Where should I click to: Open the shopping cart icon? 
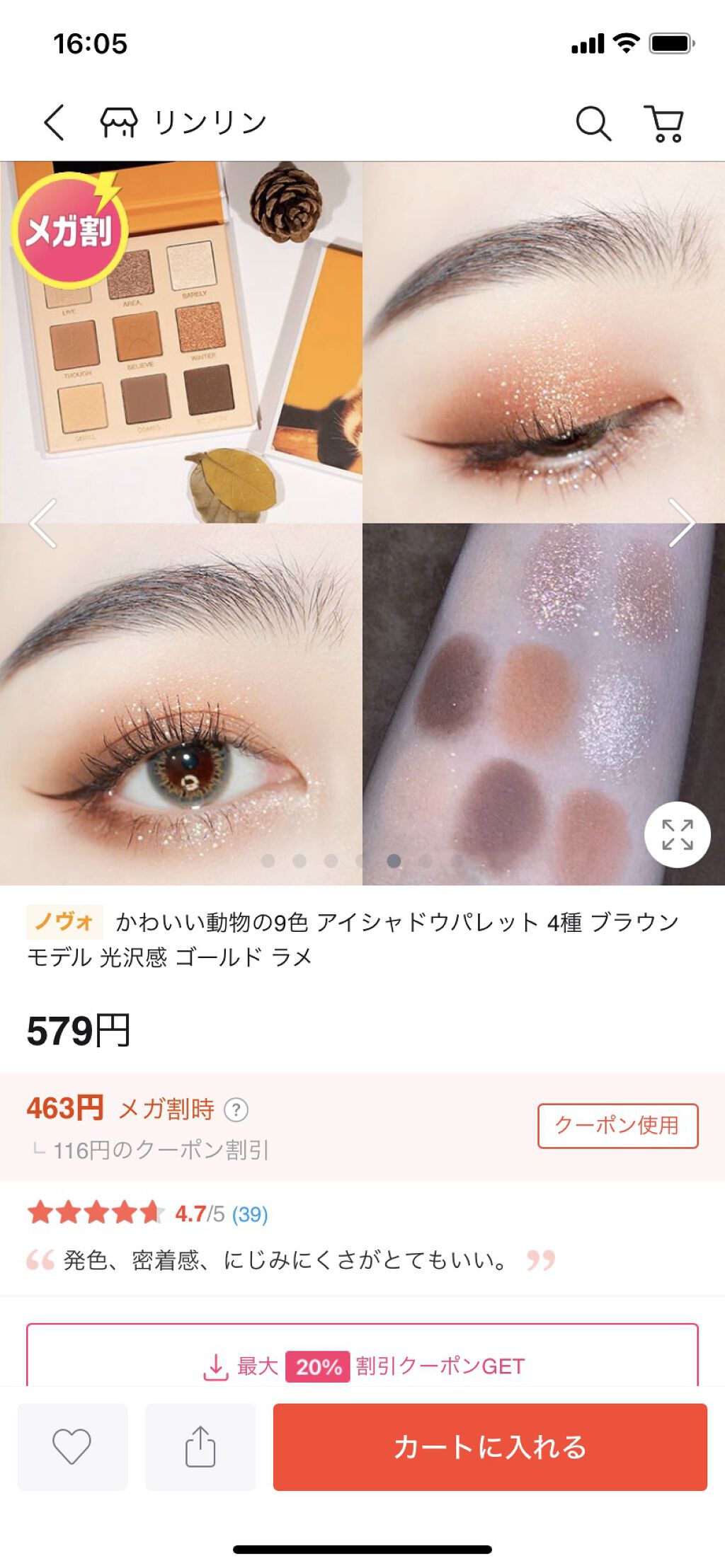click(663, 122)
